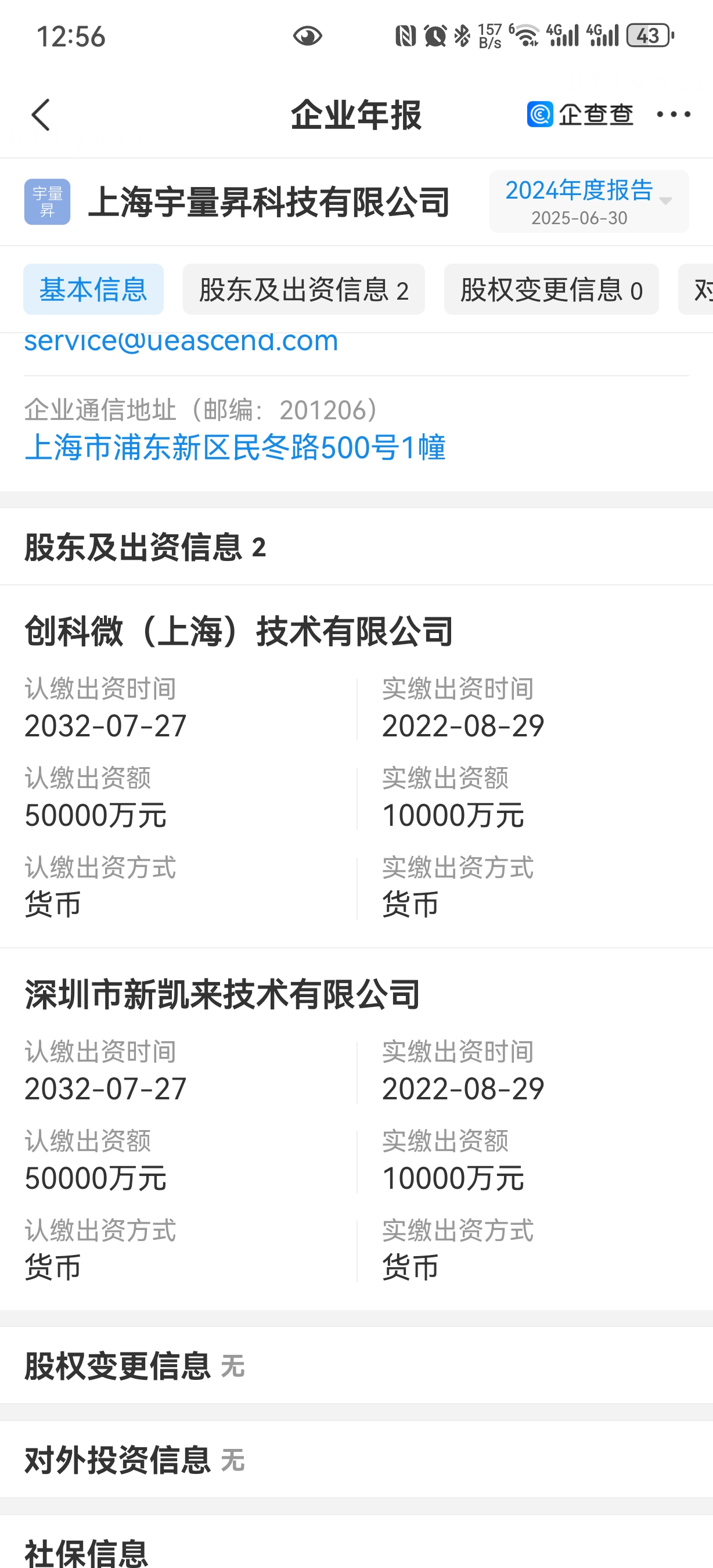Viewport: 713px width, 1568px height.
Task: Switch to the 股权变更信息 tab
Action: click(550, 290)
